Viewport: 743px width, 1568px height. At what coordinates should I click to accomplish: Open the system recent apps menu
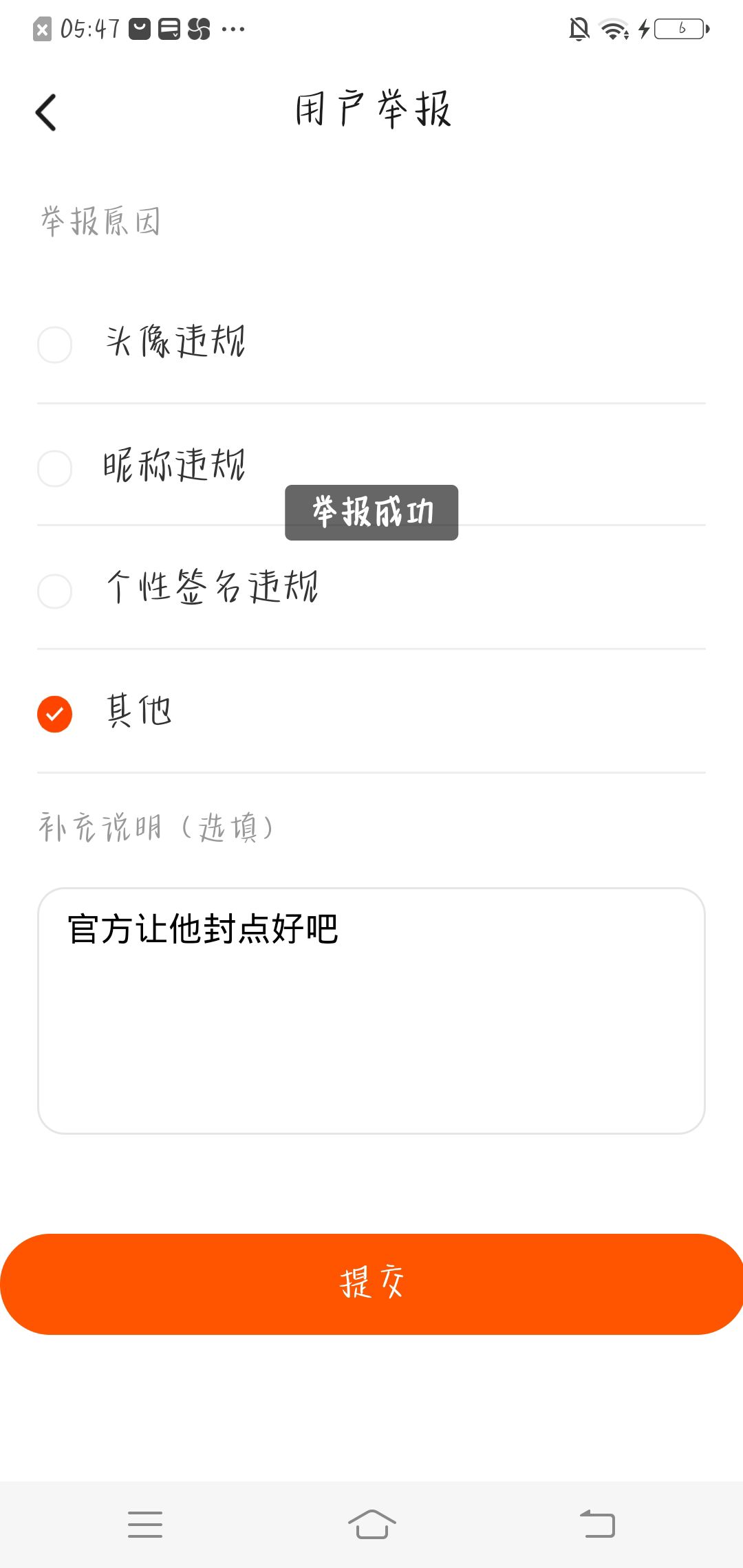tap(145, 1524)
